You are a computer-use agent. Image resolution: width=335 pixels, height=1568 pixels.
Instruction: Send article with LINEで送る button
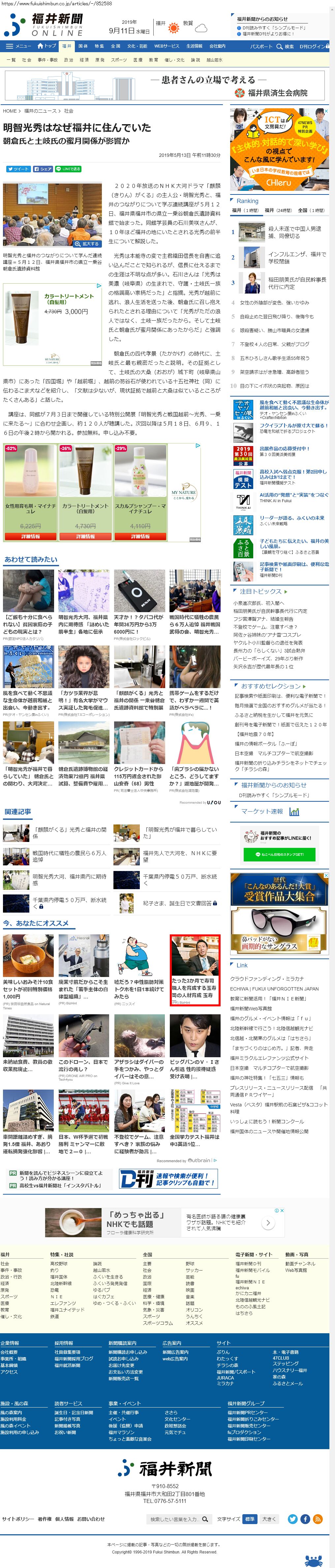click(68, 169)
